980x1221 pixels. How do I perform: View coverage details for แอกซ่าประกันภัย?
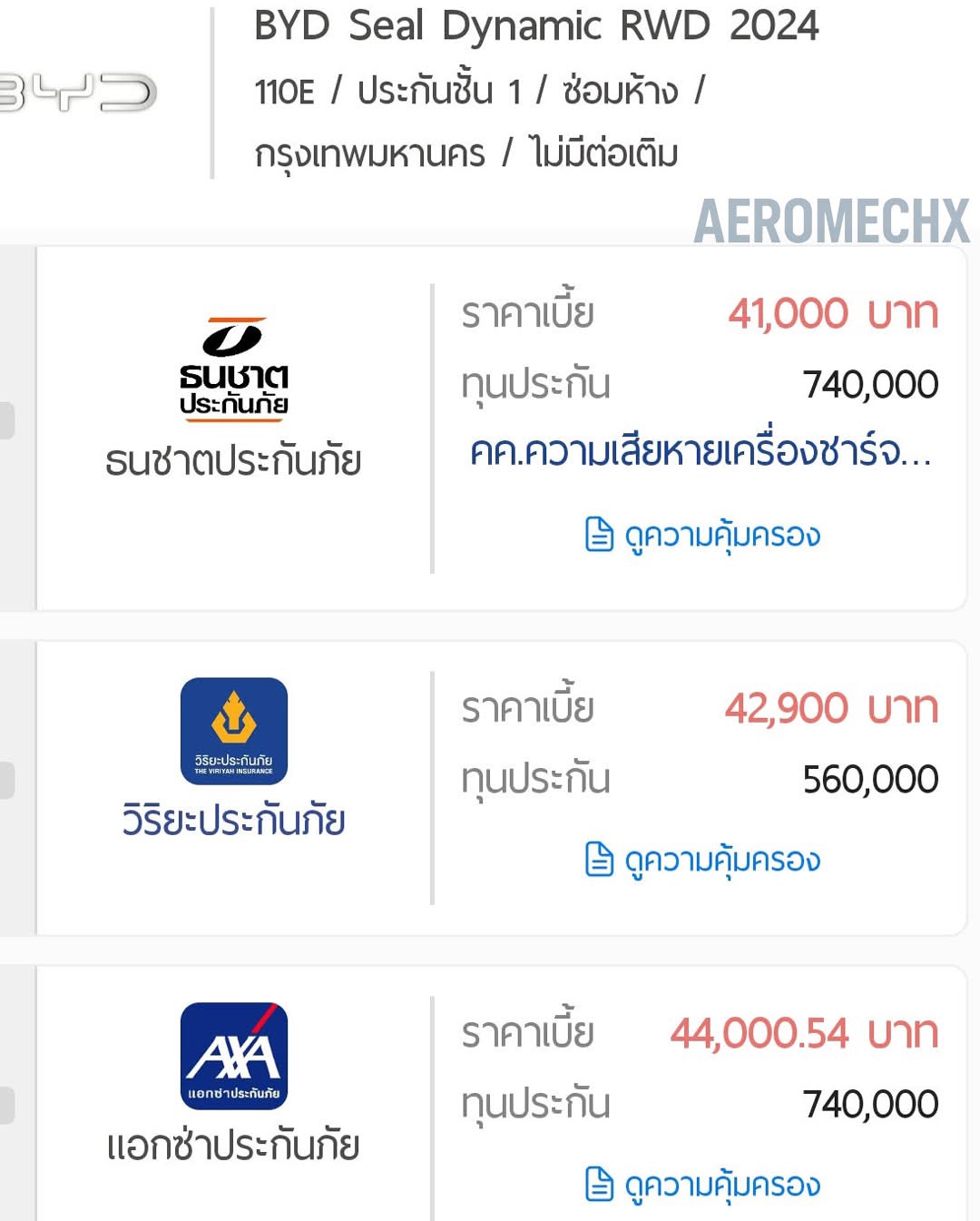[x=704, y=1184]
